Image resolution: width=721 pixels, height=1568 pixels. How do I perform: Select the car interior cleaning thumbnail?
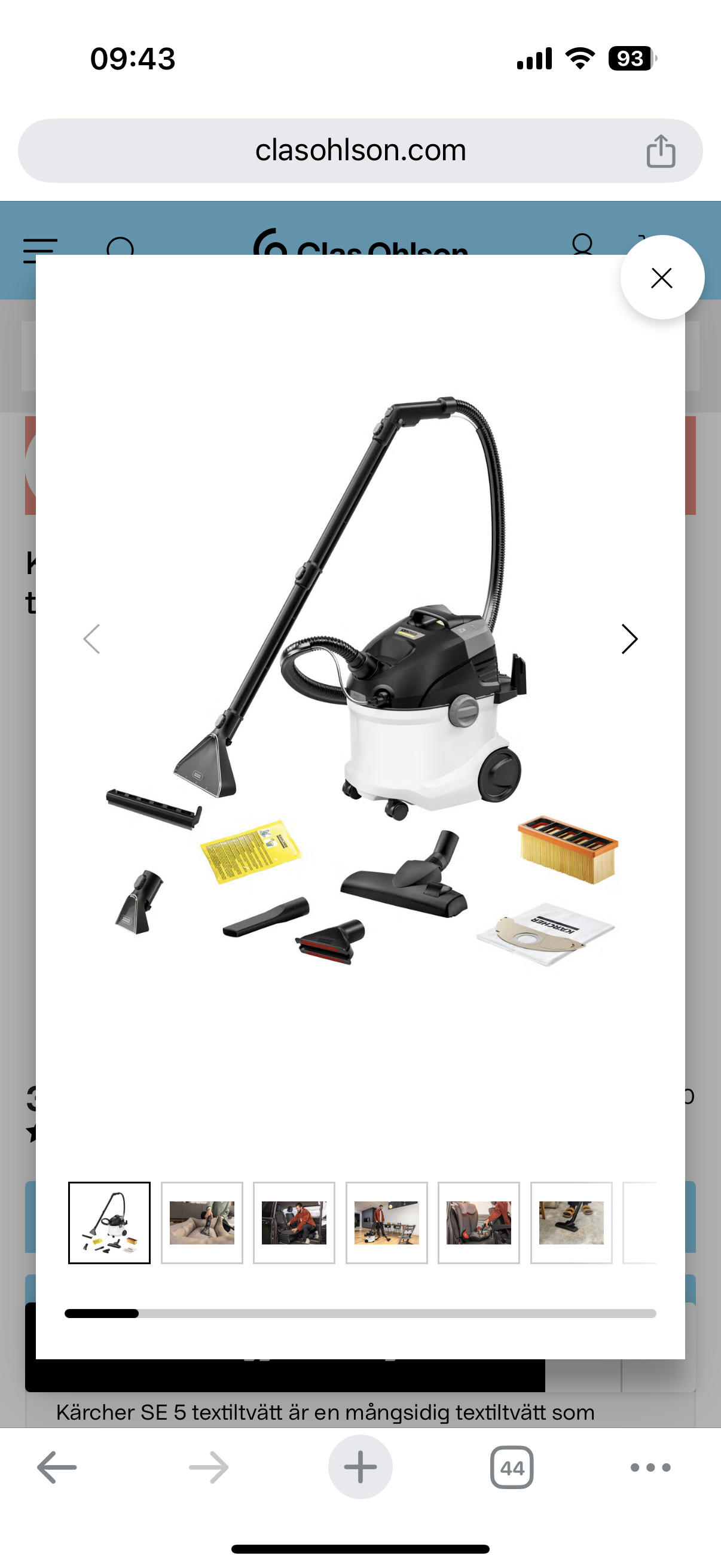tap(294, 1222)
